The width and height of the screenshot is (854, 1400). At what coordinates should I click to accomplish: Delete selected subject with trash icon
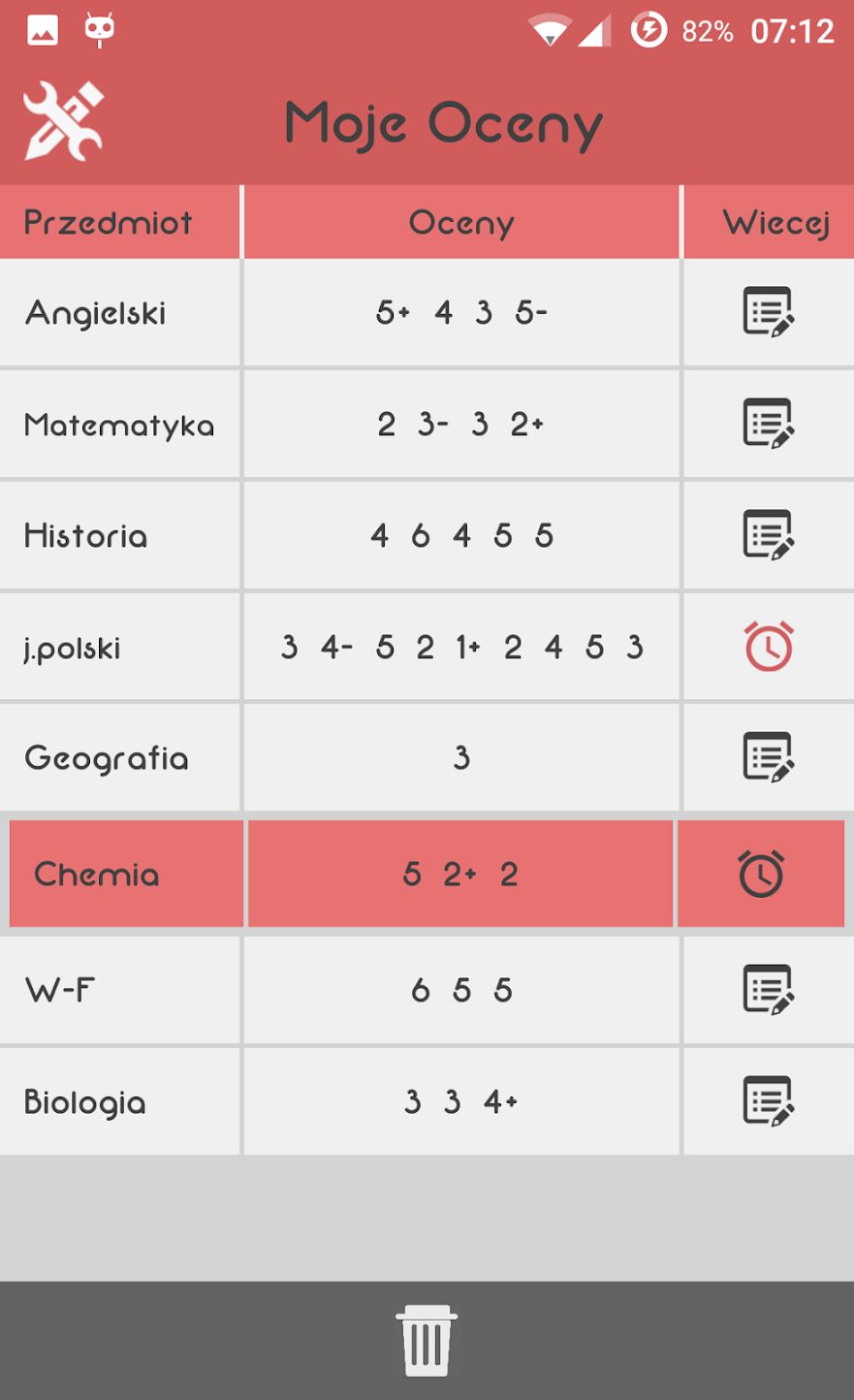pyautogui.click(x=427, y=1340)
